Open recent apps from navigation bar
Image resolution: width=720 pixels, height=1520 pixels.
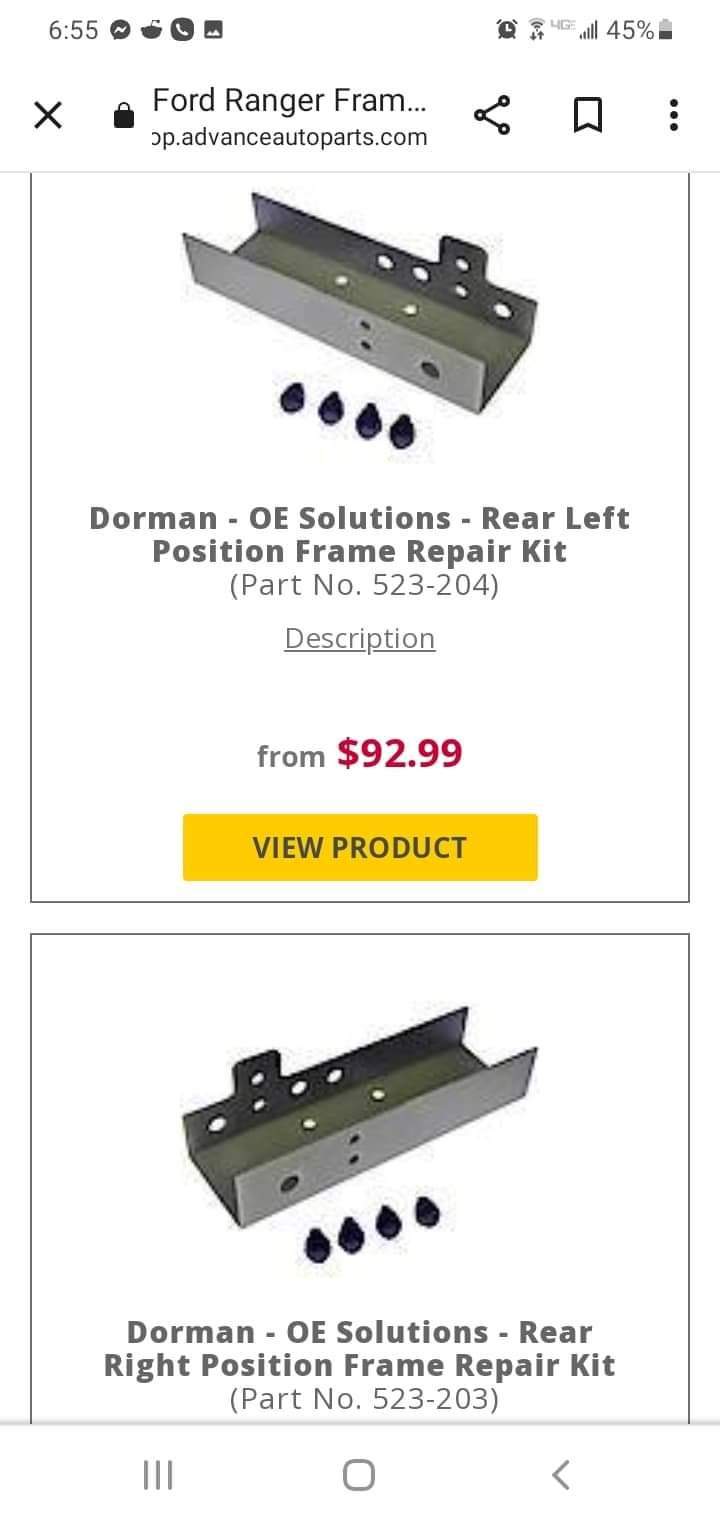click(158, 1473)
